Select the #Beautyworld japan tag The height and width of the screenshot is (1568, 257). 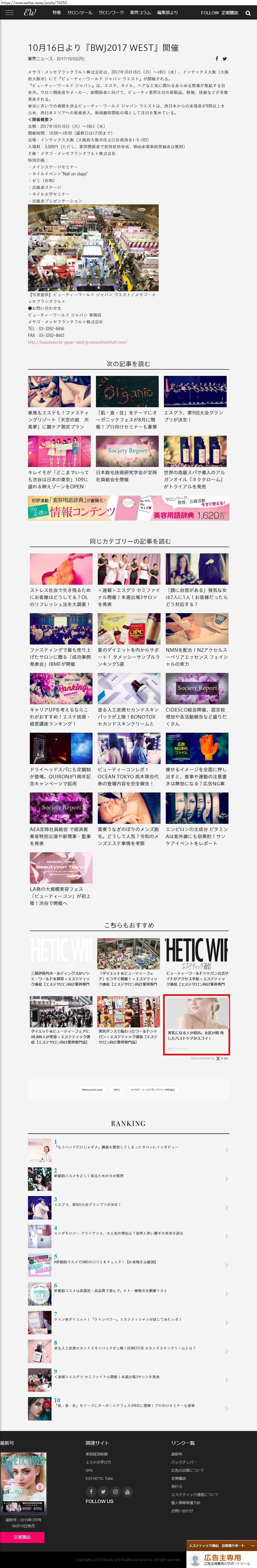point(93,1090)
